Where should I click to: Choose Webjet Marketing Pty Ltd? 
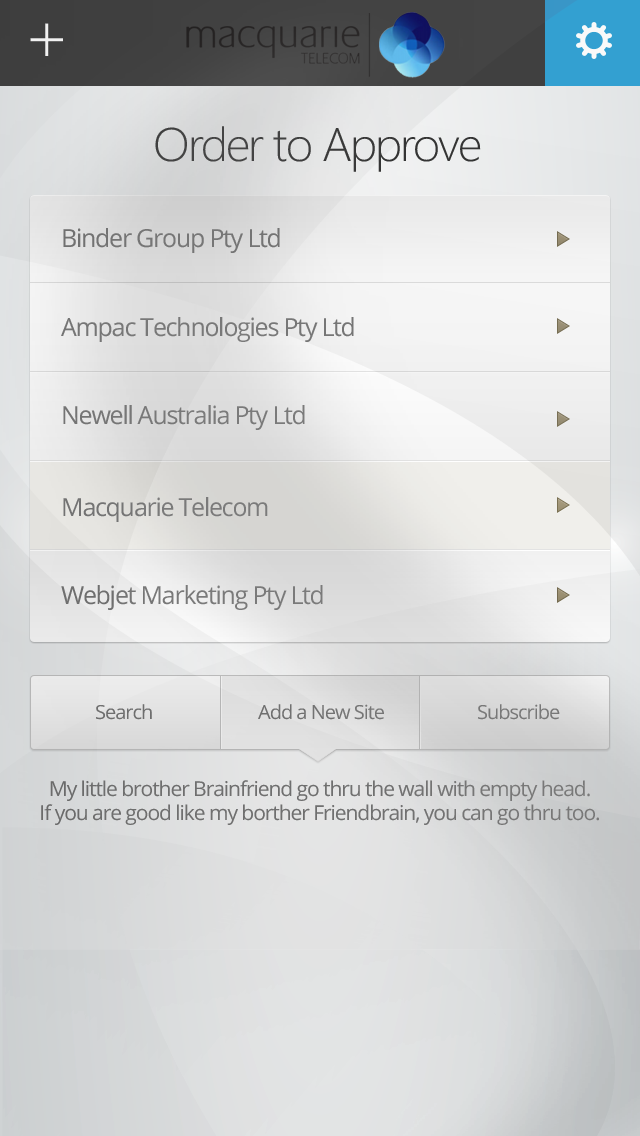319,596
